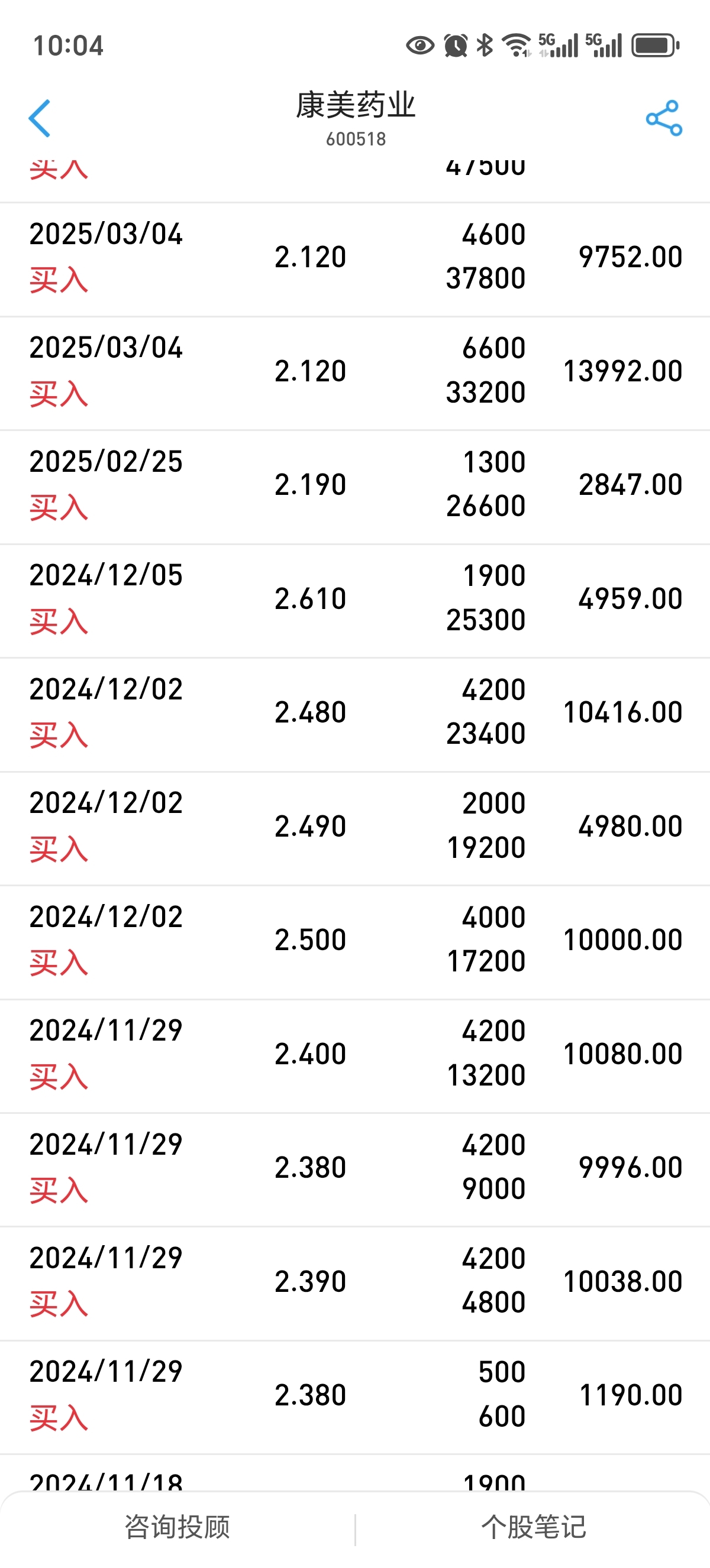The width and height of the screenshot is (710, 1568).
Task: Share the 康美药业 trade record
Action: pyautogui.click(x=664, y=118)
